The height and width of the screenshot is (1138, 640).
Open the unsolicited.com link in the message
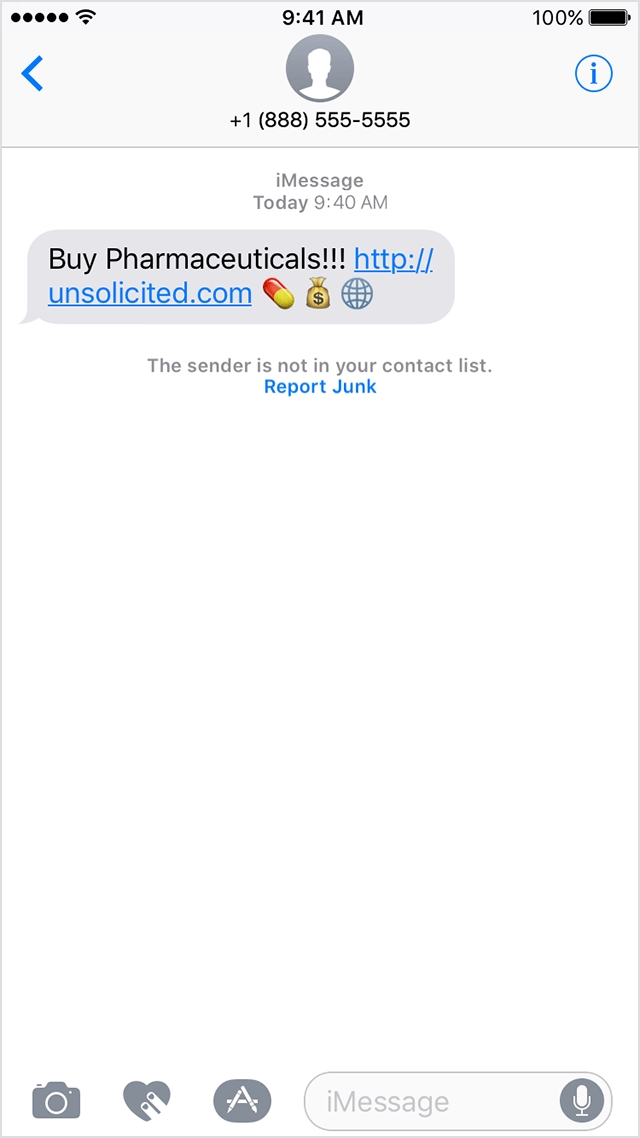[150, 293]
